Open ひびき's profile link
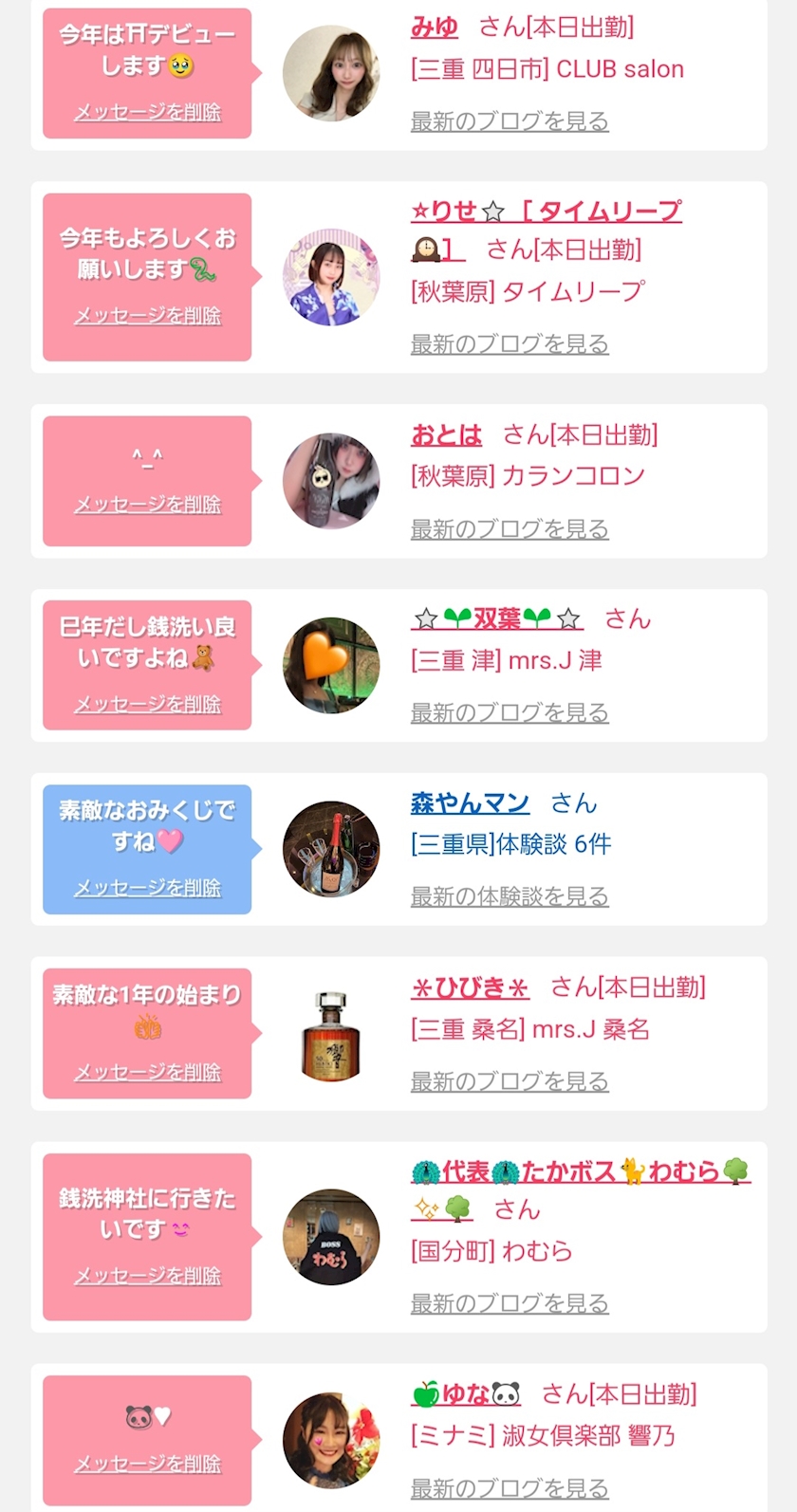 click(470, 987)
